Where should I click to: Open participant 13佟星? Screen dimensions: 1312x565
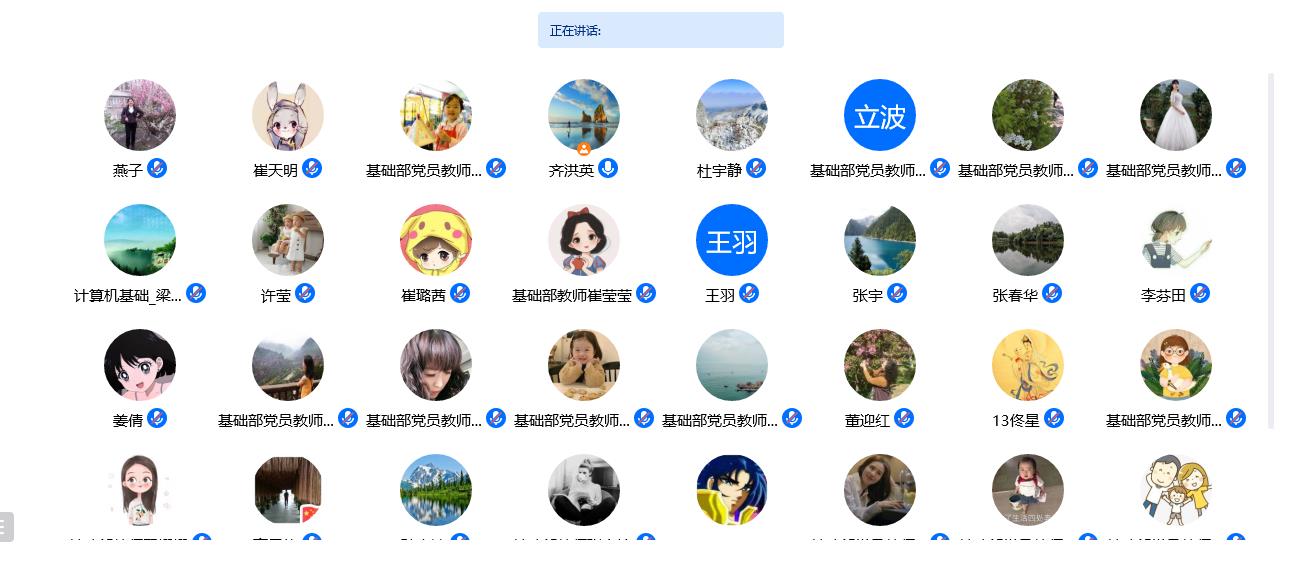pos(1028,365)
